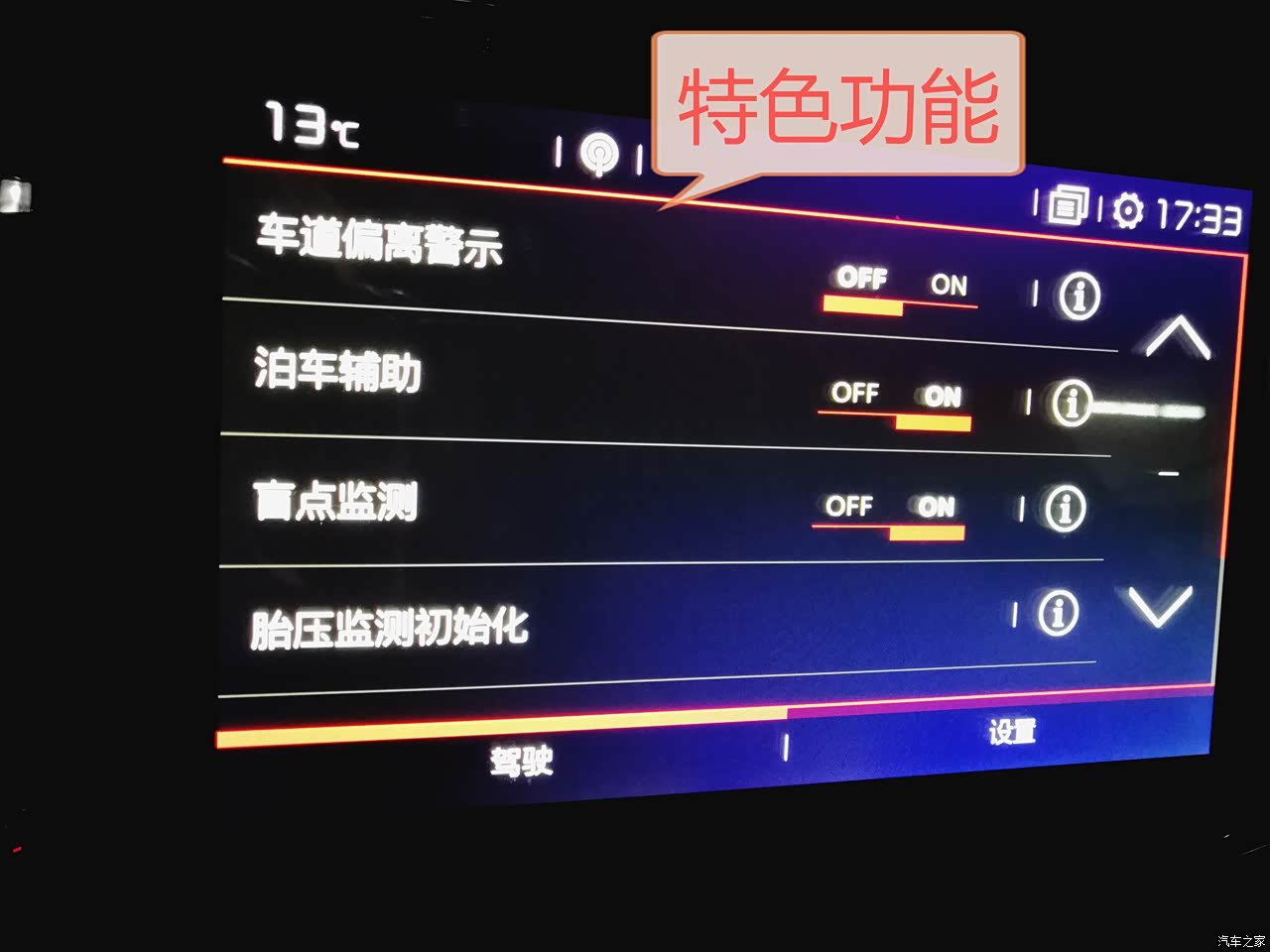Switch to the 设置 tab
This screenshot has width=1270, height=952.
1011,732
